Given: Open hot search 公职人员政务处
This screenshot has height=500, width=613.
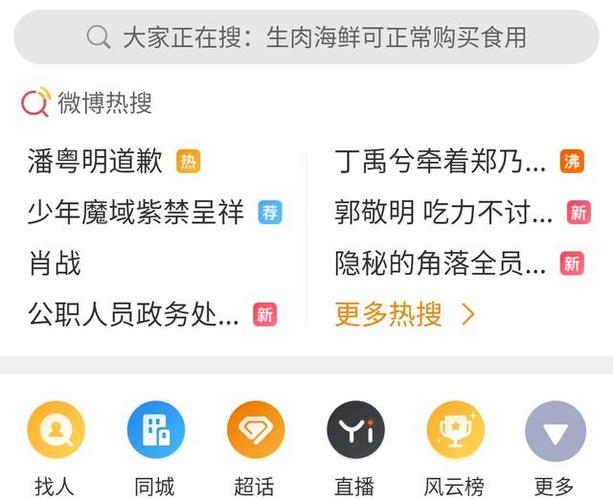Looking at the screenshot, I should [133, 315].
